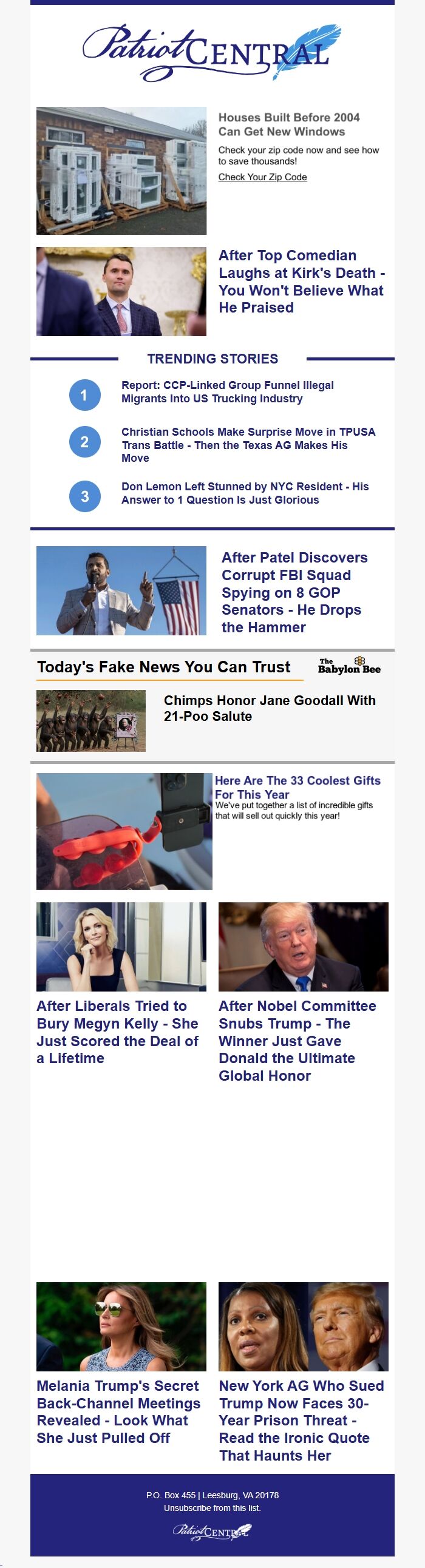Viewport: 425px width, 1568px height.
Task: Open Chimps Honor Jane Goodall satire story
Action: click(x=269, y=708)
